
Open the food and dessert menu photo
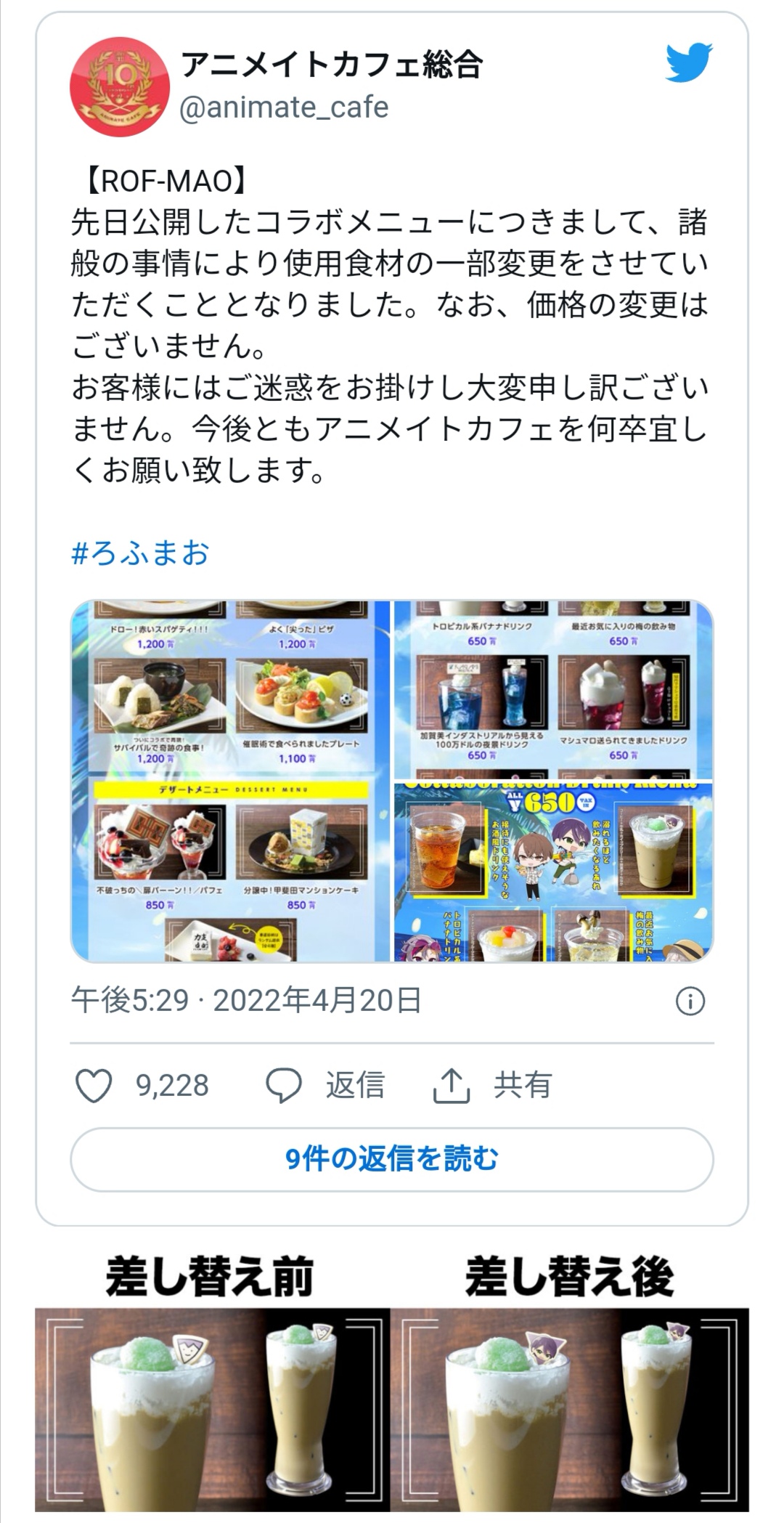tap(231, 781)
